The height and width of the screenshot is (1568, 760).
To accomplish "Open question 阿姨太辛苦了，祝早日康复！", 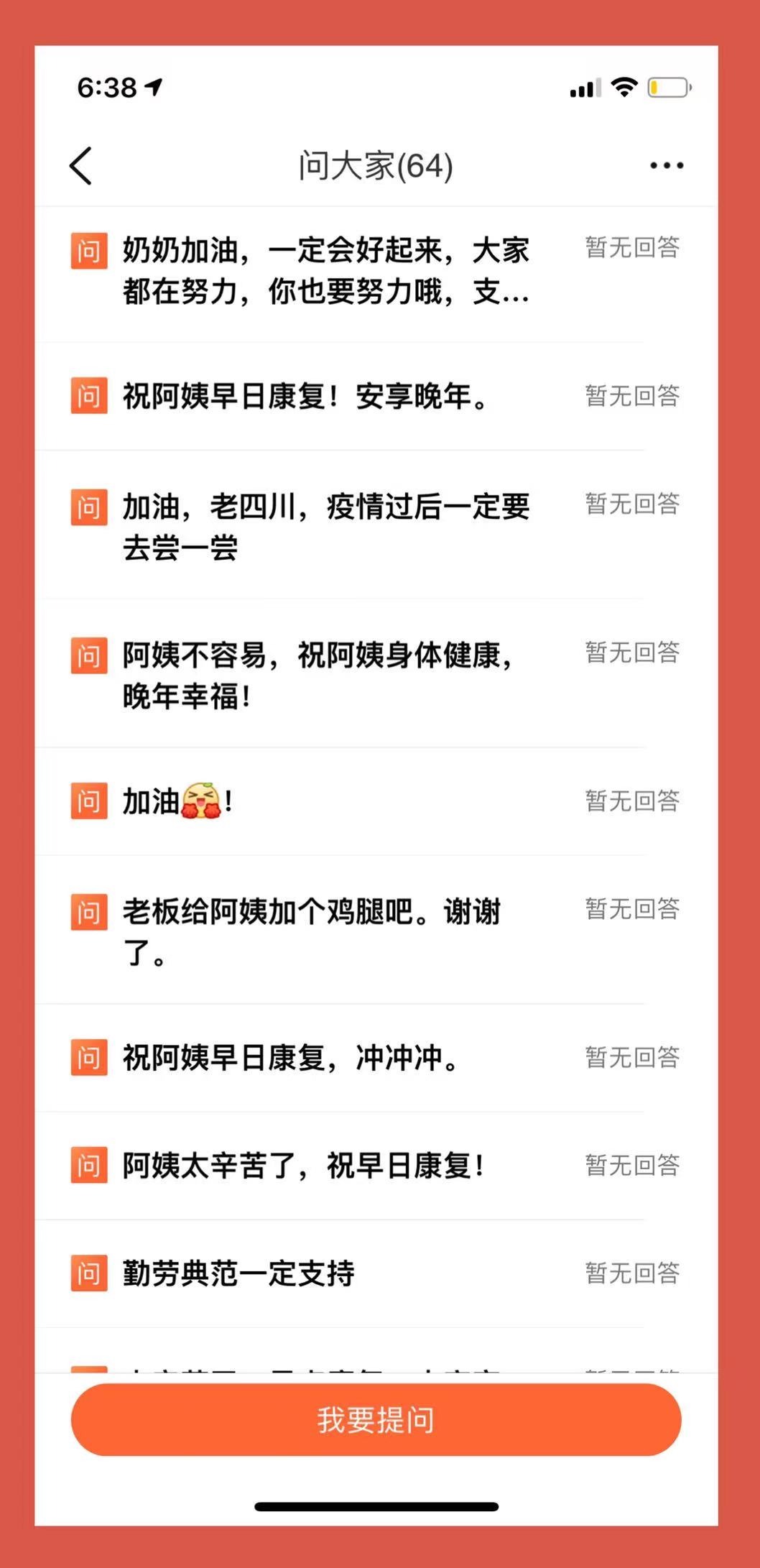I will click(376, 1166).
